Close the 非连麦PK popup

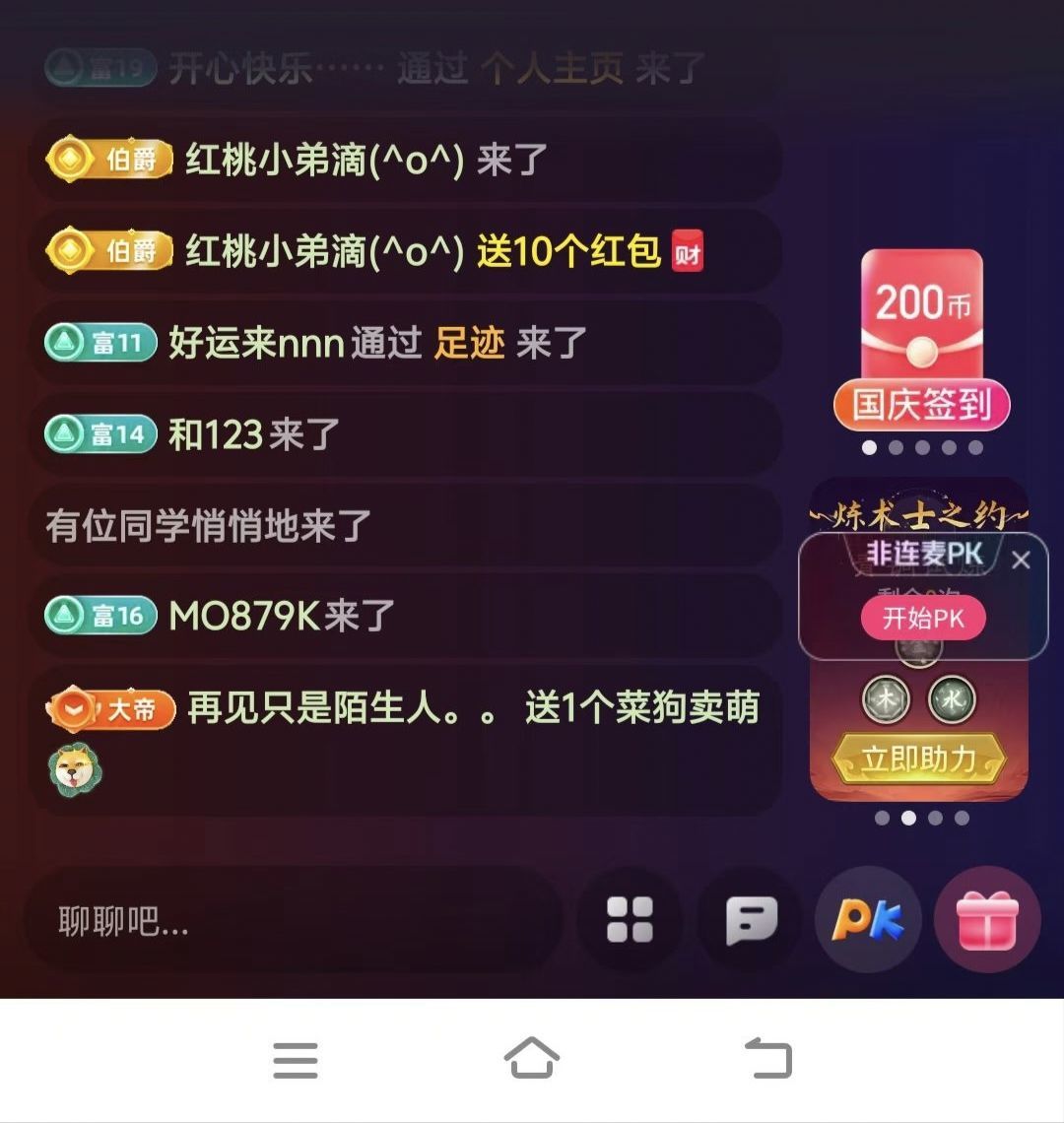[x=1021, y=561]
